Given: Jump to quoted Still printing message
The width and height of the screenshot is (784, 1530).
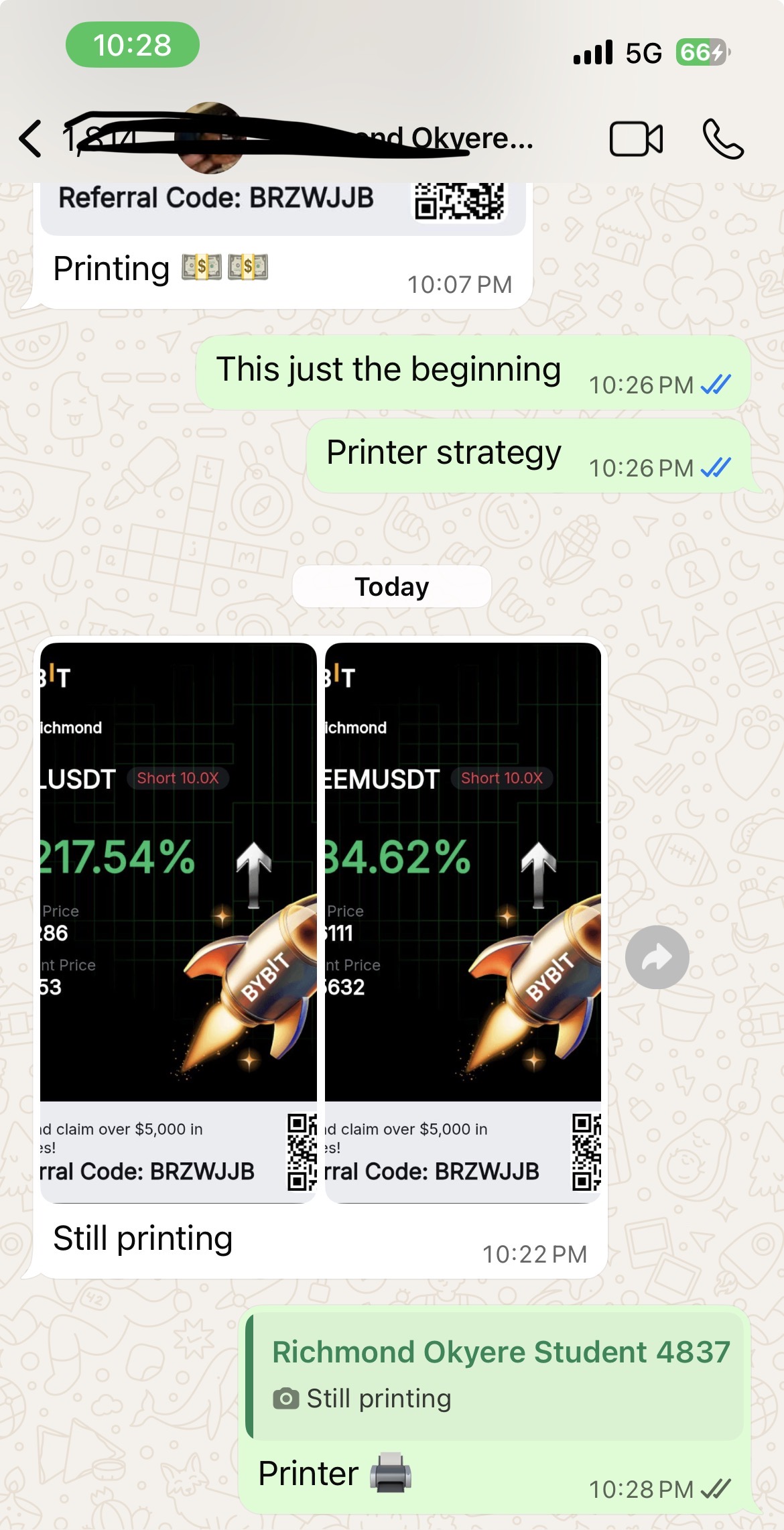Looking at the screenshot, I should coord(496,1375).
